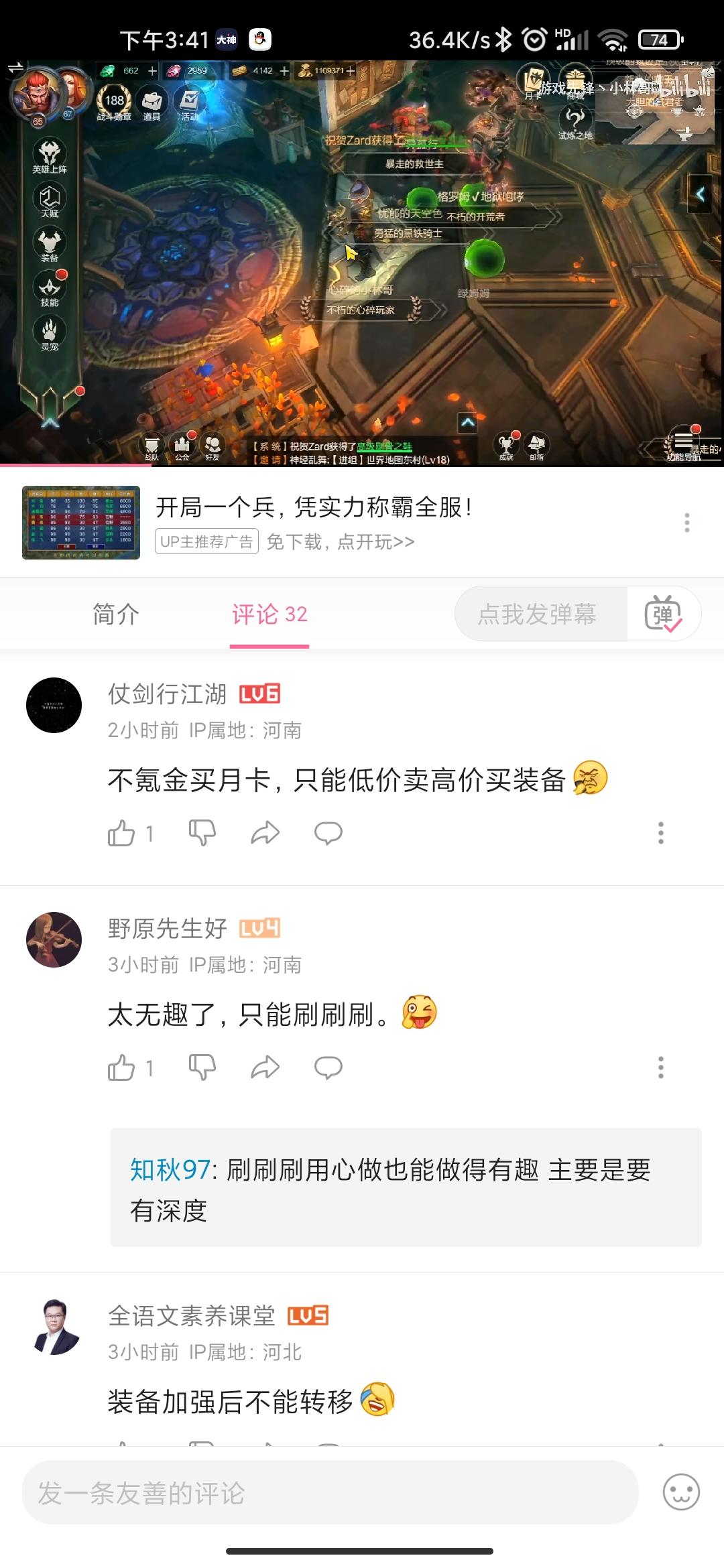Open the ad's three-dot options menu
The width and height of the screenshot is (724, 1568).
[686, 523]
